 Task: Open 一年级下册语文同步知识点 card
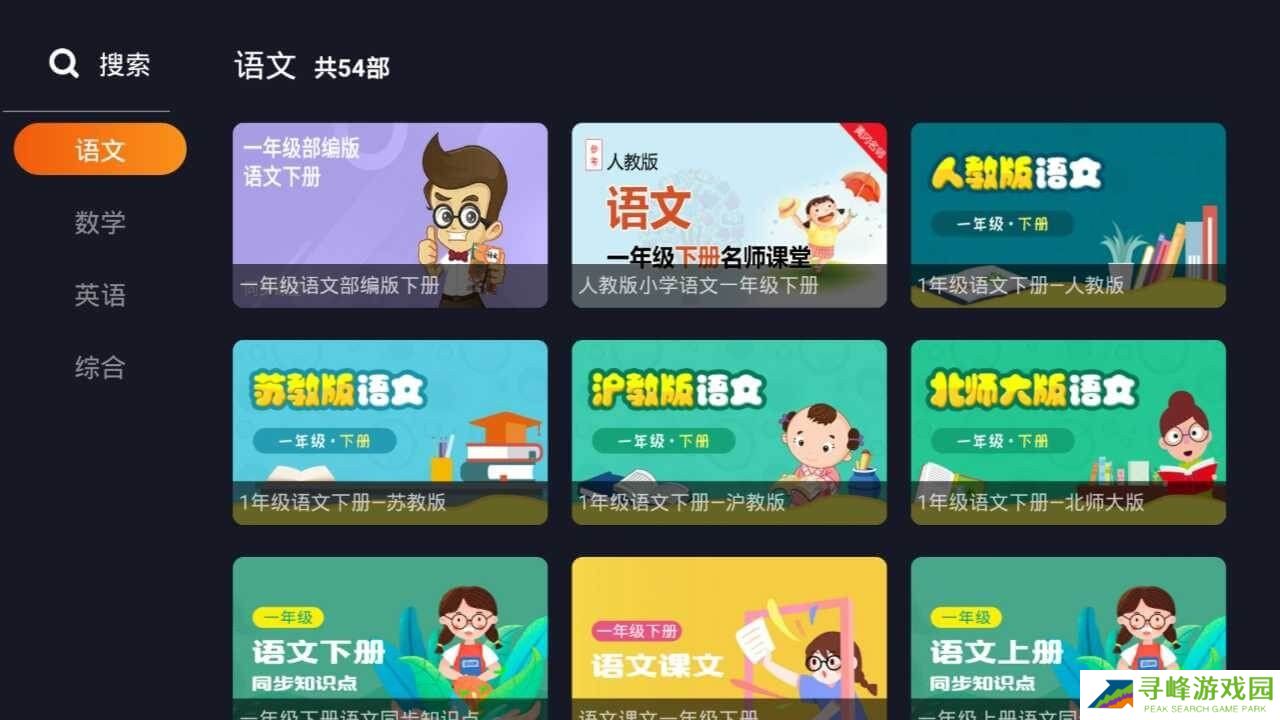[x=390, y=638]
